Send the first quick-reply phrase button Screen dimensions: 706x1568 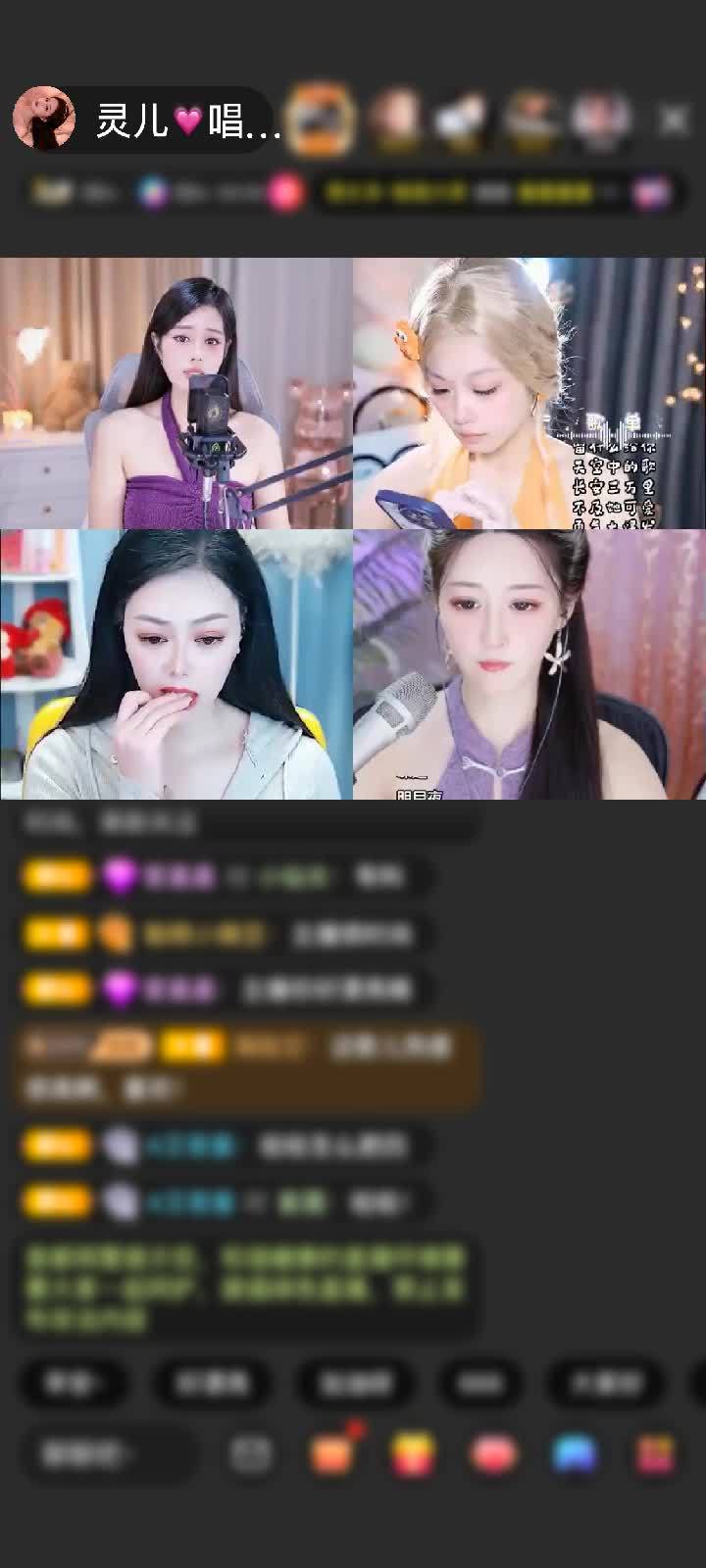(x=76, y=1385)
